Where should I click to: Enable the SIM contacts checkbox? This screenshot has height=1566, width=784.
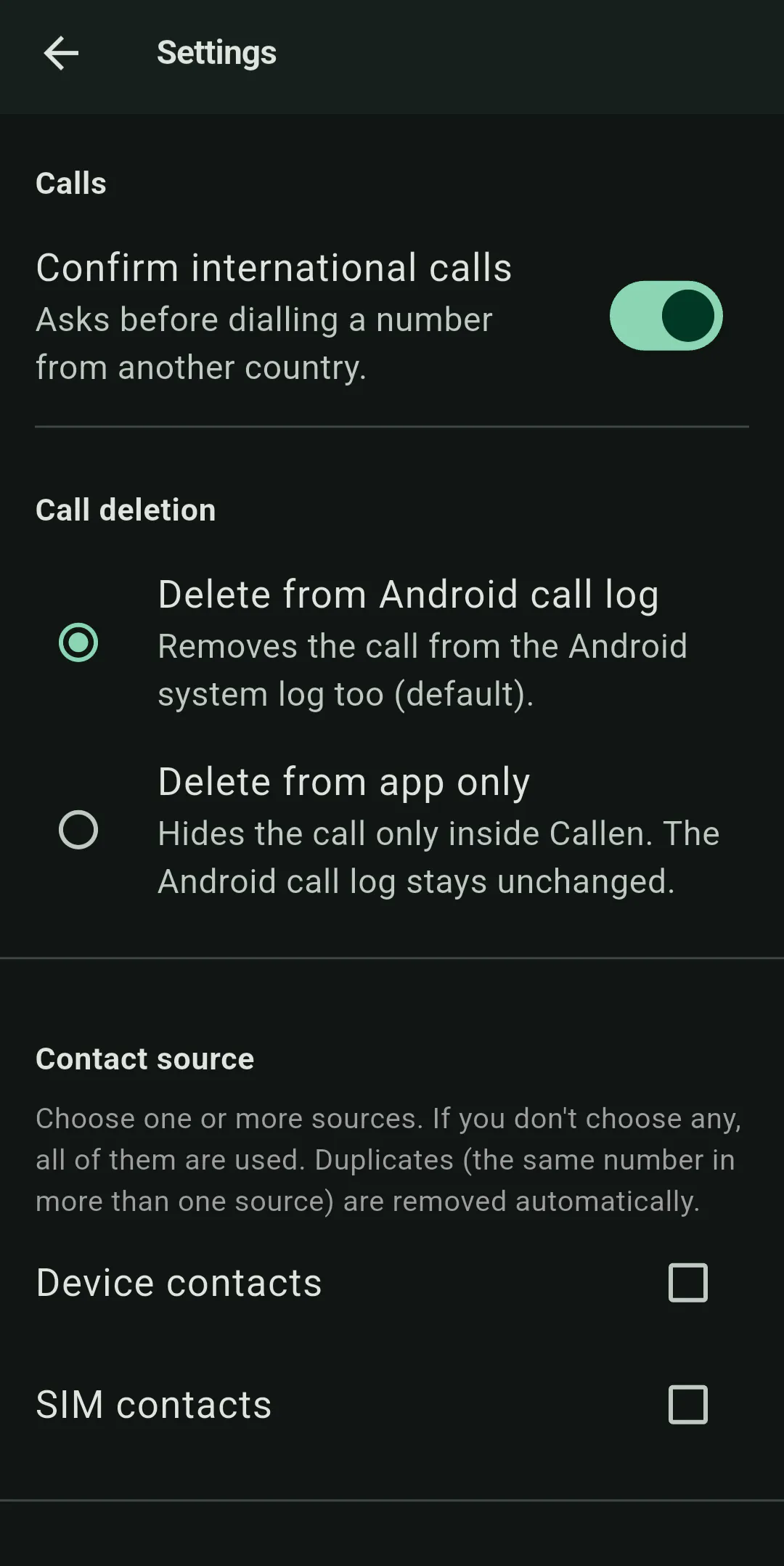point(687,1405)
